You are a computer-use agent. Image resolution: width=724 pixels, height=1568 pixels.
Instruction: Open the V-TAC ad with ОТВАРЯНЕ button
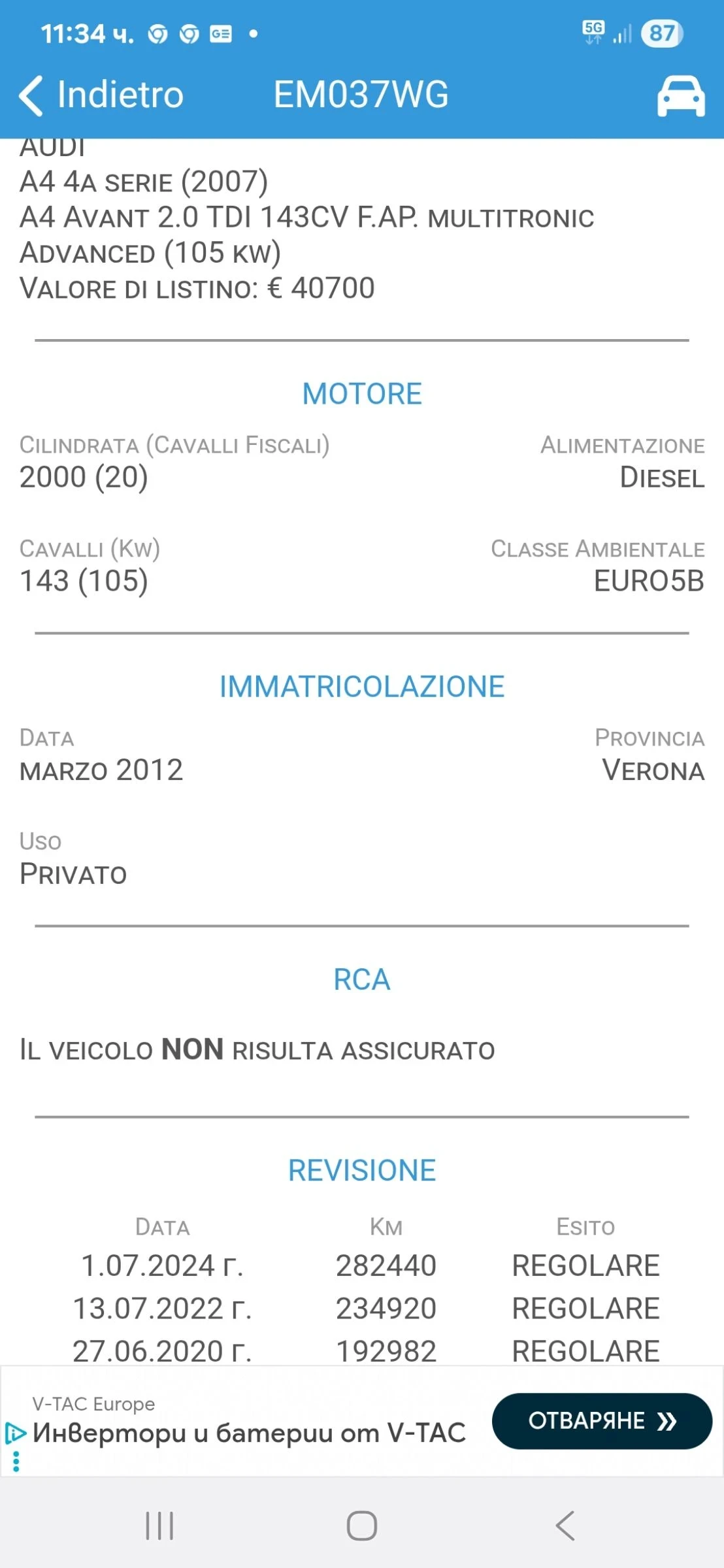tap(601, 1421)
